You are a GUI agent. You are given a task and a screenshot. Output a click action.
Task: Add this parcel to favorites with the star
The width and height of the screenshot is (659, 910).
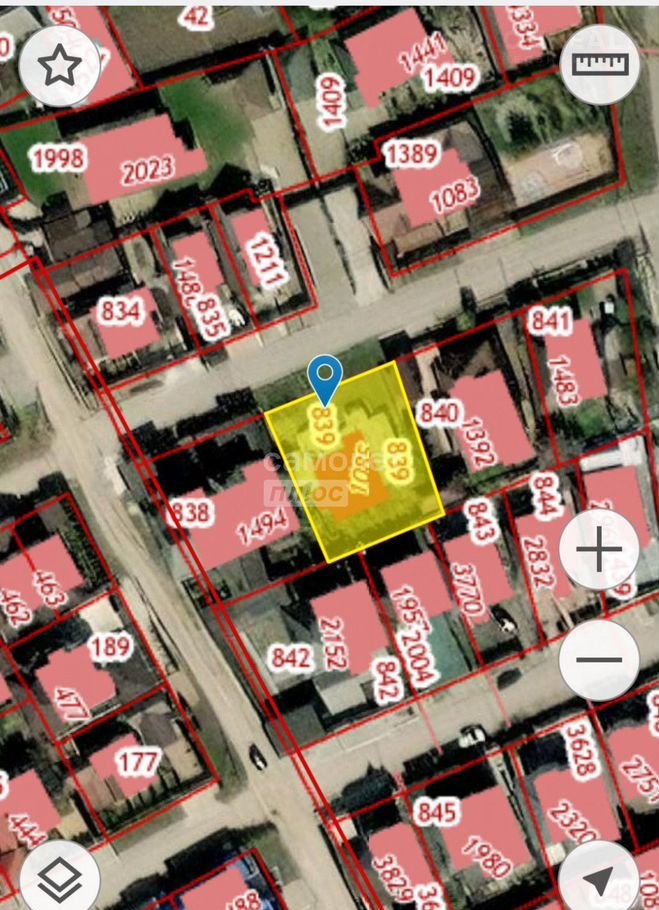pos(59,66)
